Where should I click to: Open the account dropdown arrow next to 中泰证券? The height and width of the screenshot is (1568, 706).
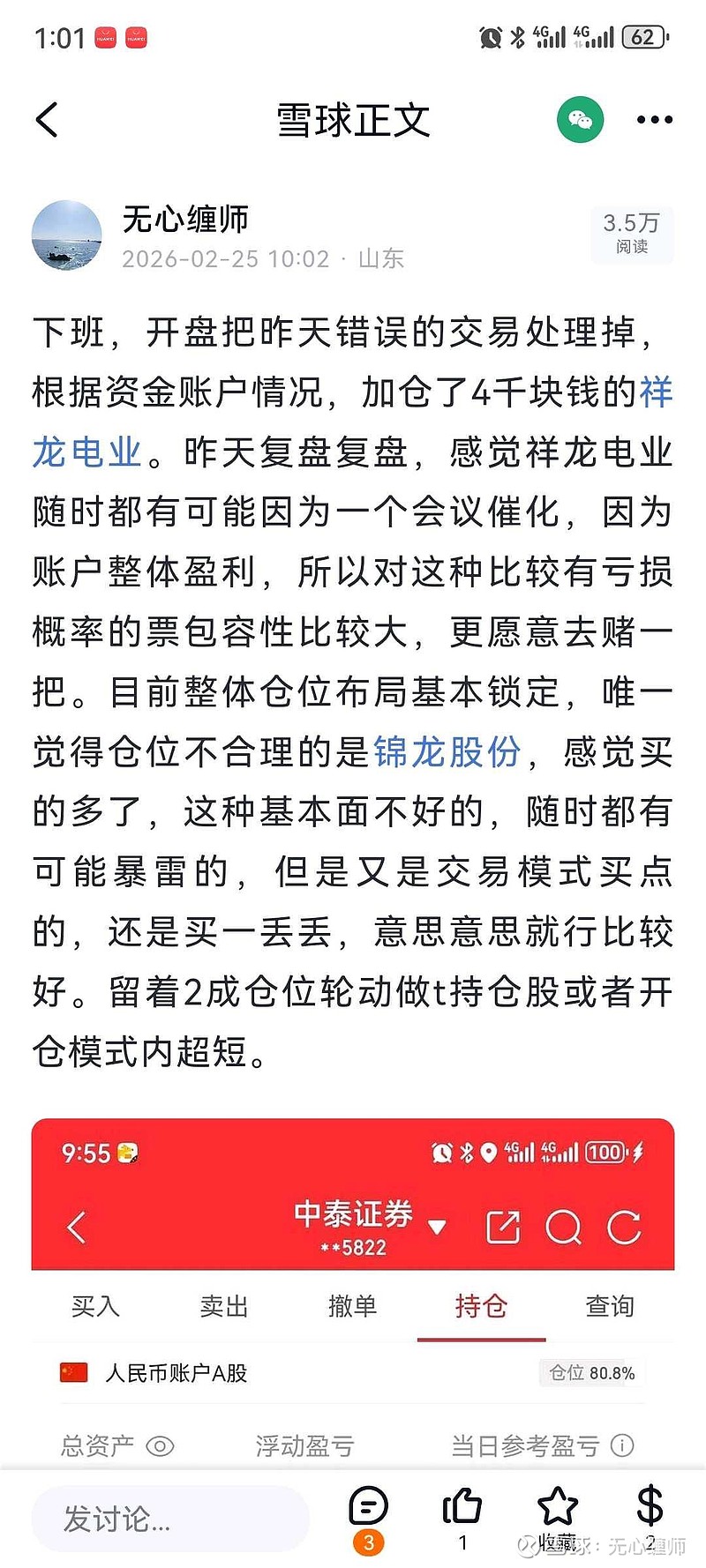coord(435,1226)
